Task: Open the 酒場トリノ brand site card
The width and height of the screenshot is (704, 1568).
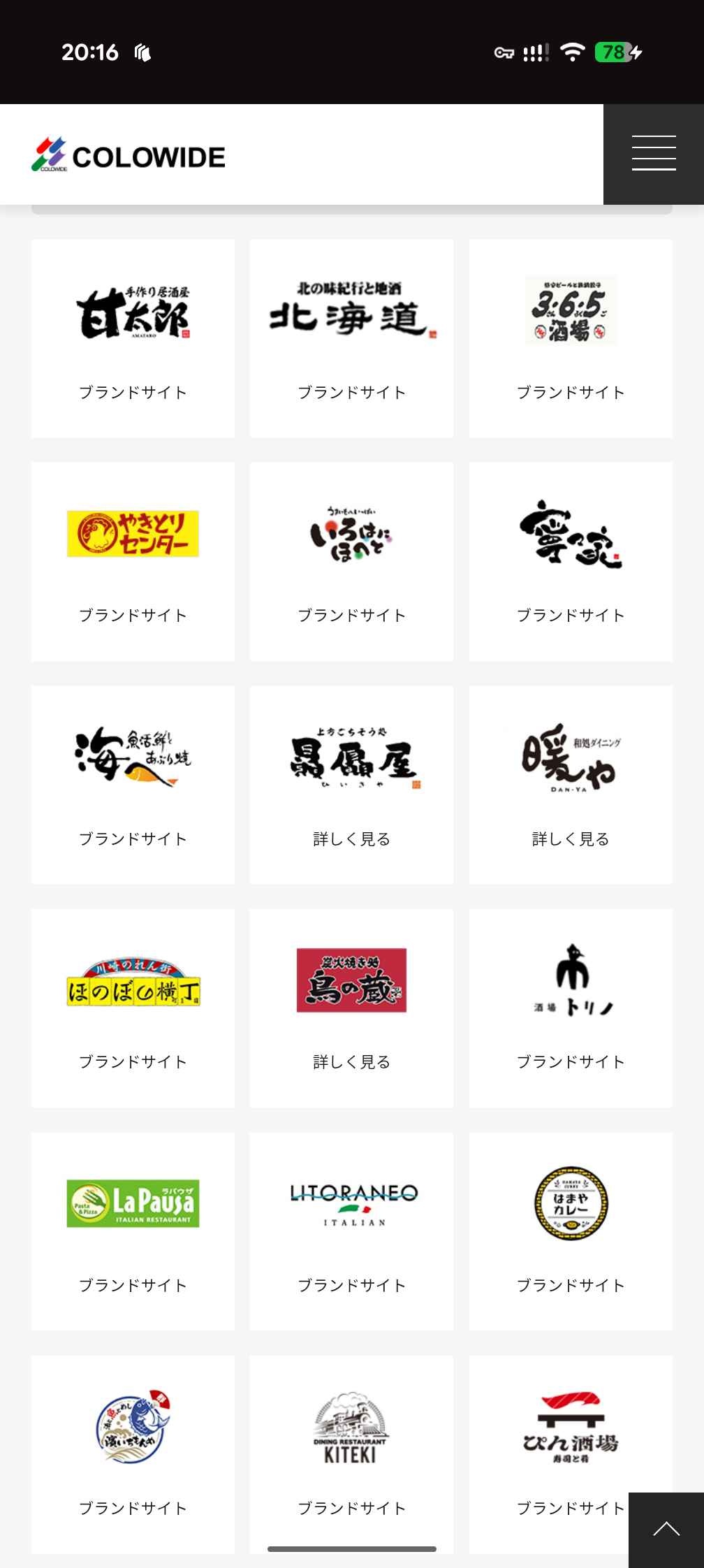Action: (x=570, y=1008)
